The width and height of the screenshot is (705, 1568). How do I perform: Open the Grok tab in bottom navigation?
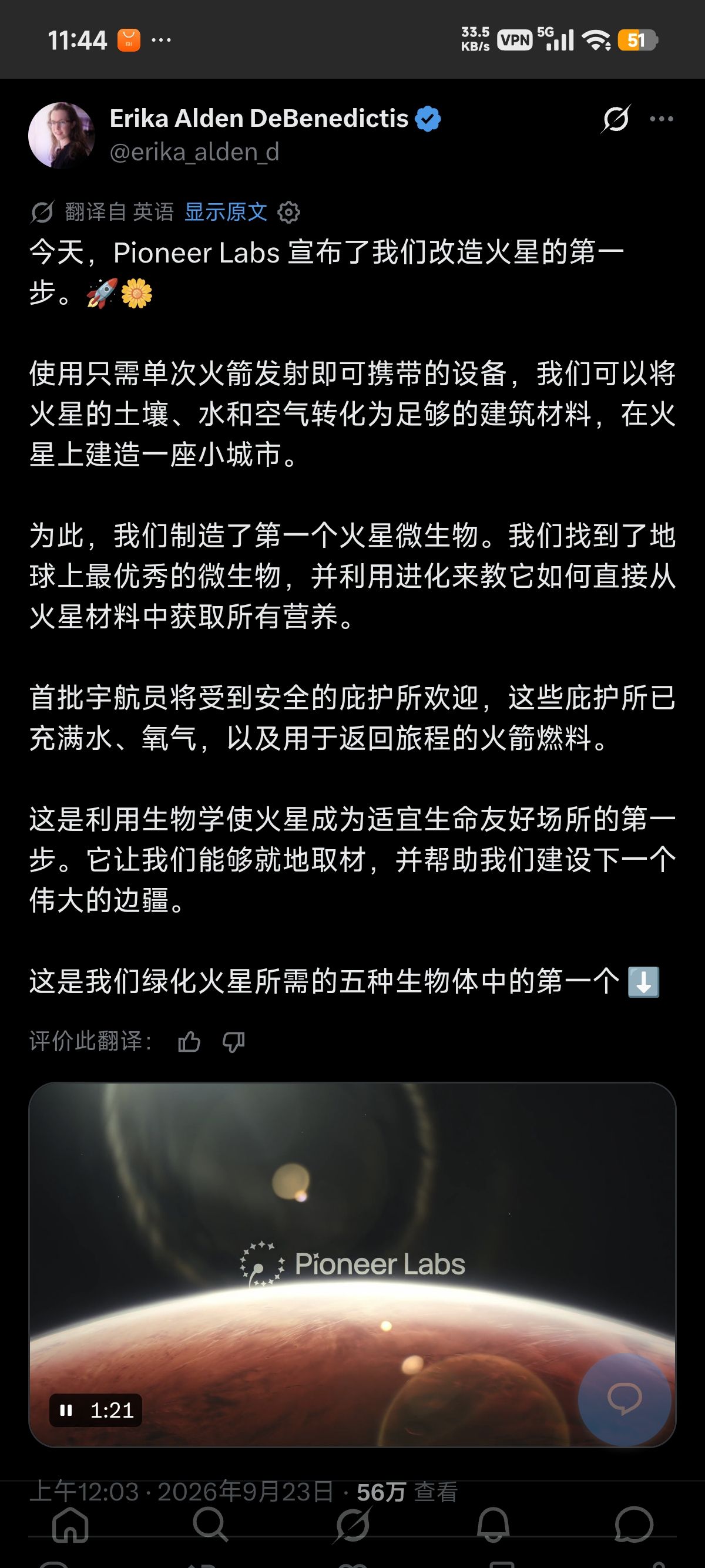352,1525
